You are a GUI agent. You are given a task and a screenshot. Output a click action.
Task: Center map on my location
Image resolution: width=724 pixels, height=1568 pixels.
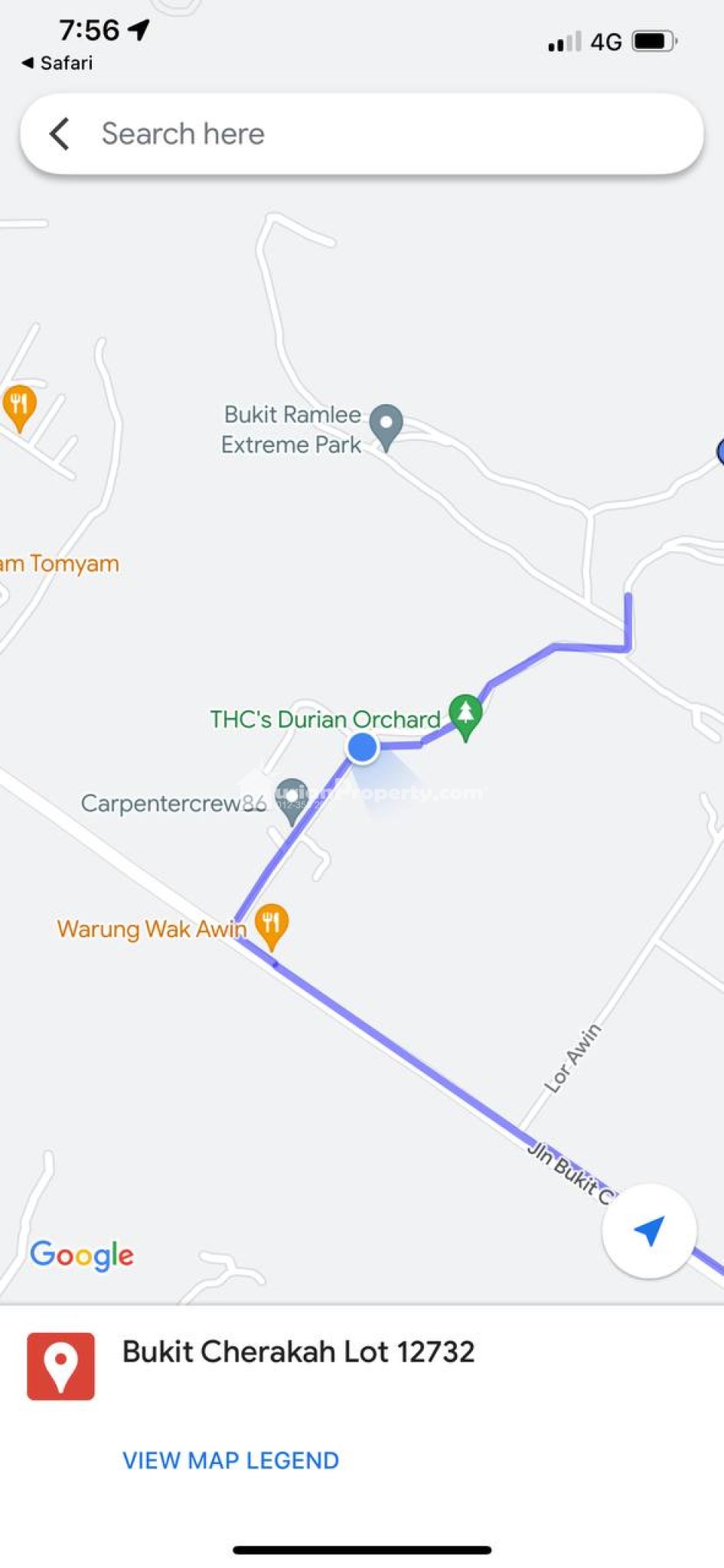pos(649,1231)
